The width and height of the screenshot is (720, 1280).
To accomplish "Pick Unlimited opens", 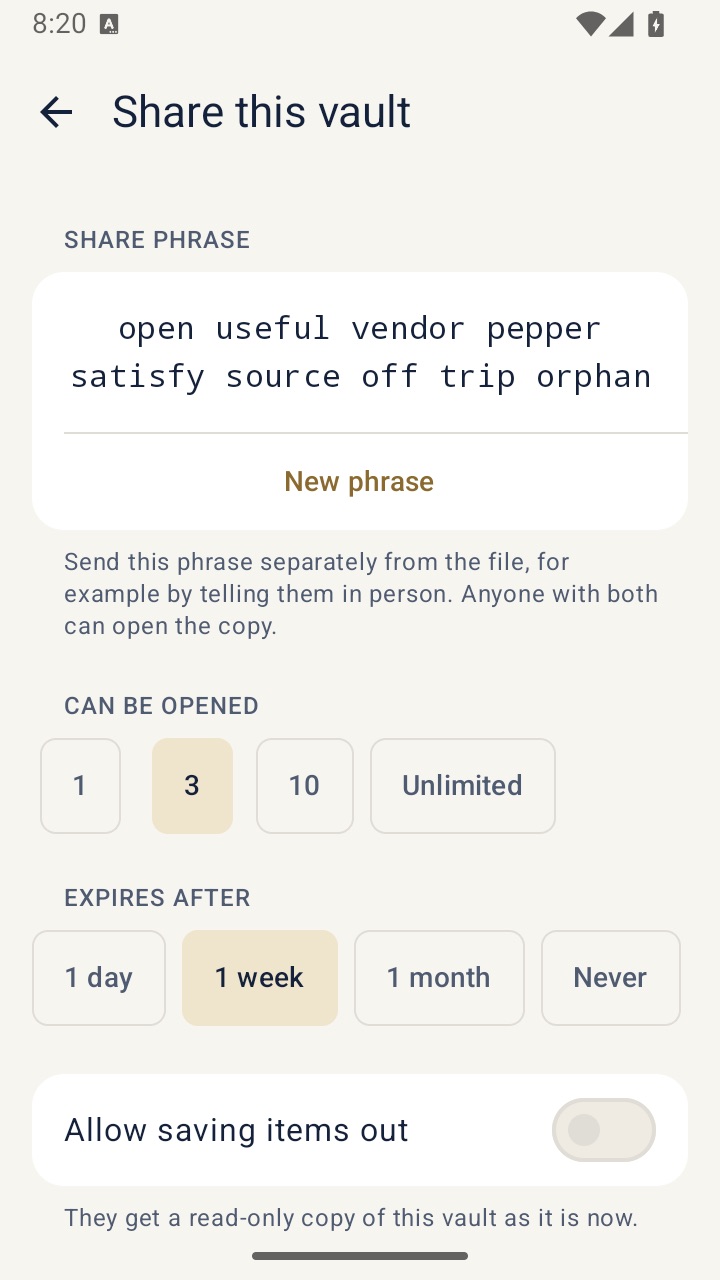I will coord(462,786).
